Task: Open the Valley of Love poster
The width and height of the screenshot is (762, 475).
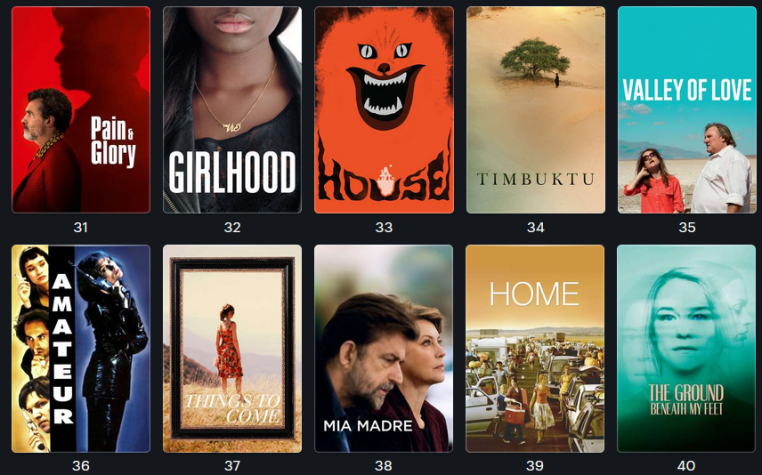Action: click(687, 110)
